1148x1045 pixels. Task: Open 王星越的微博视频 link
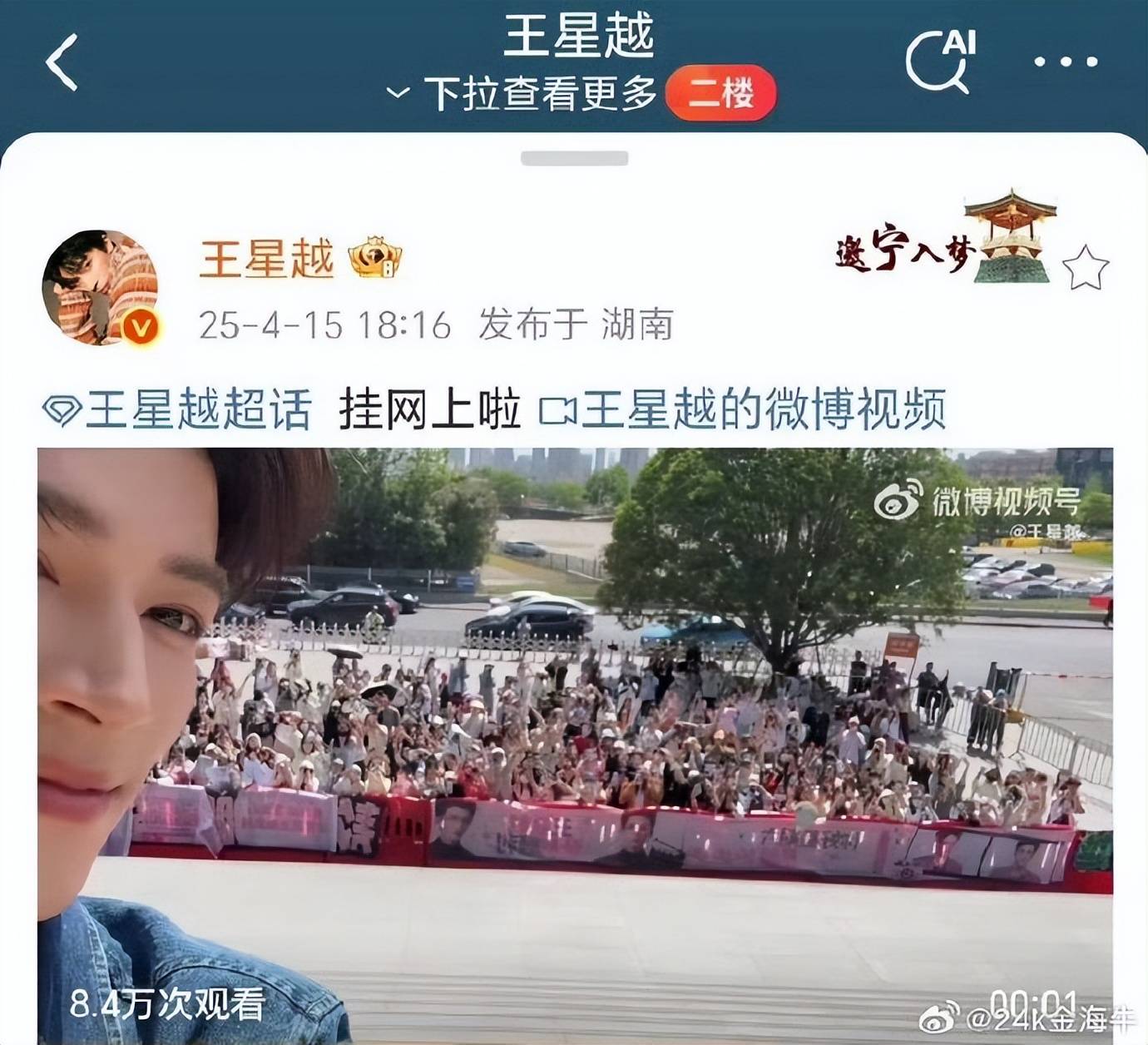743,409
